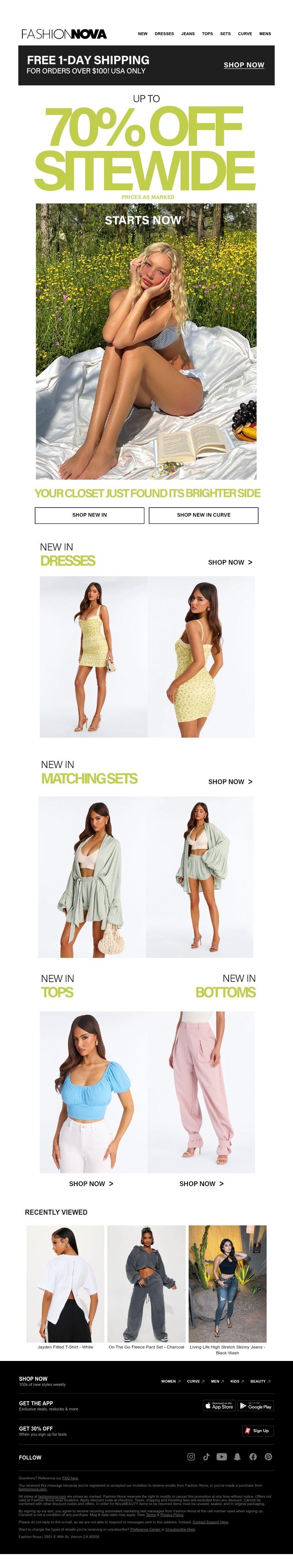Download from the App Store badge
The image size is (293, 1568).
tap(219, 1406)
